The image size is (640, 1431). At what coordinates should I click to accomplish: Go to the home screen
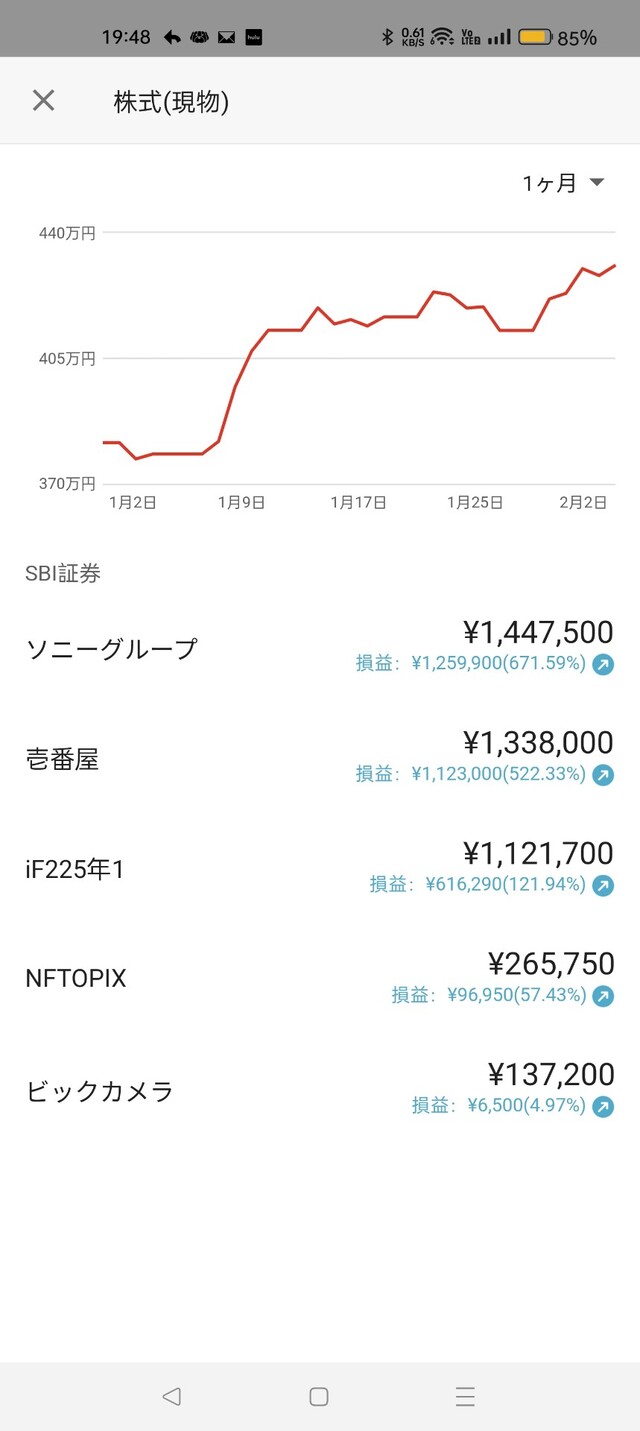point(319,1397)
